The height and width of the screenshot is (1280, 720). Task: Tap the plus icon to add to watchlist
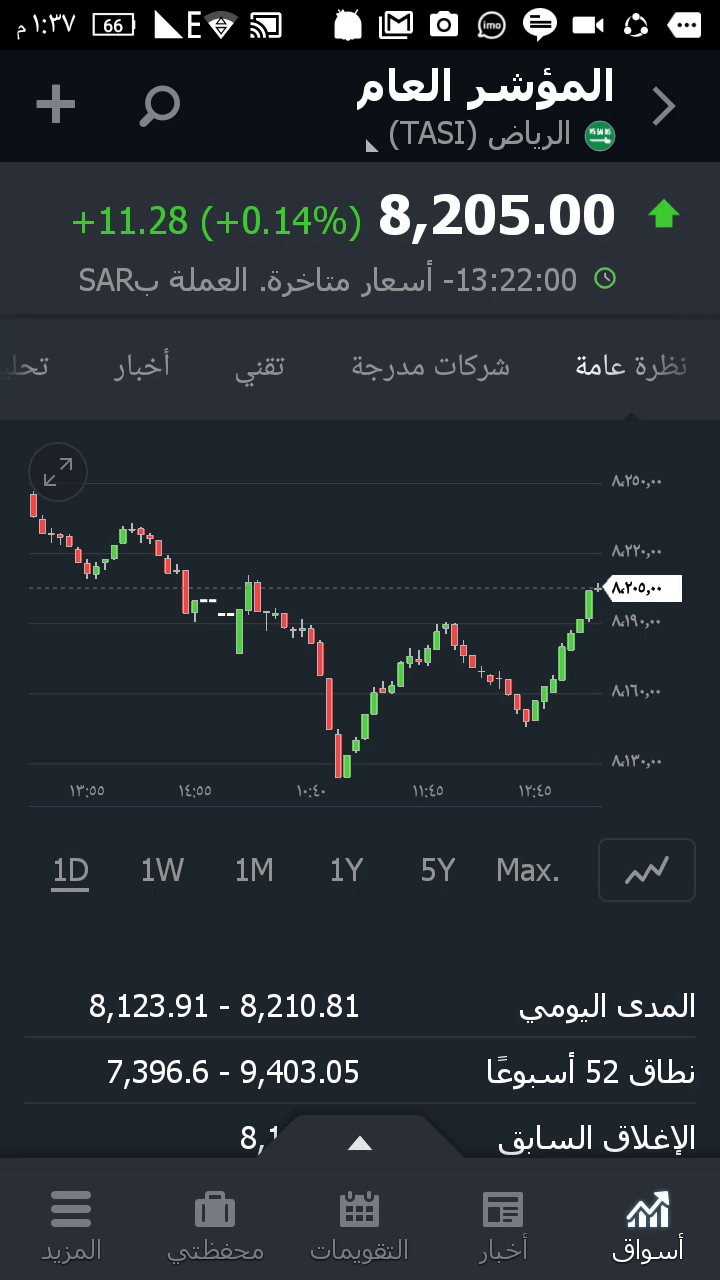click(55, 105)
